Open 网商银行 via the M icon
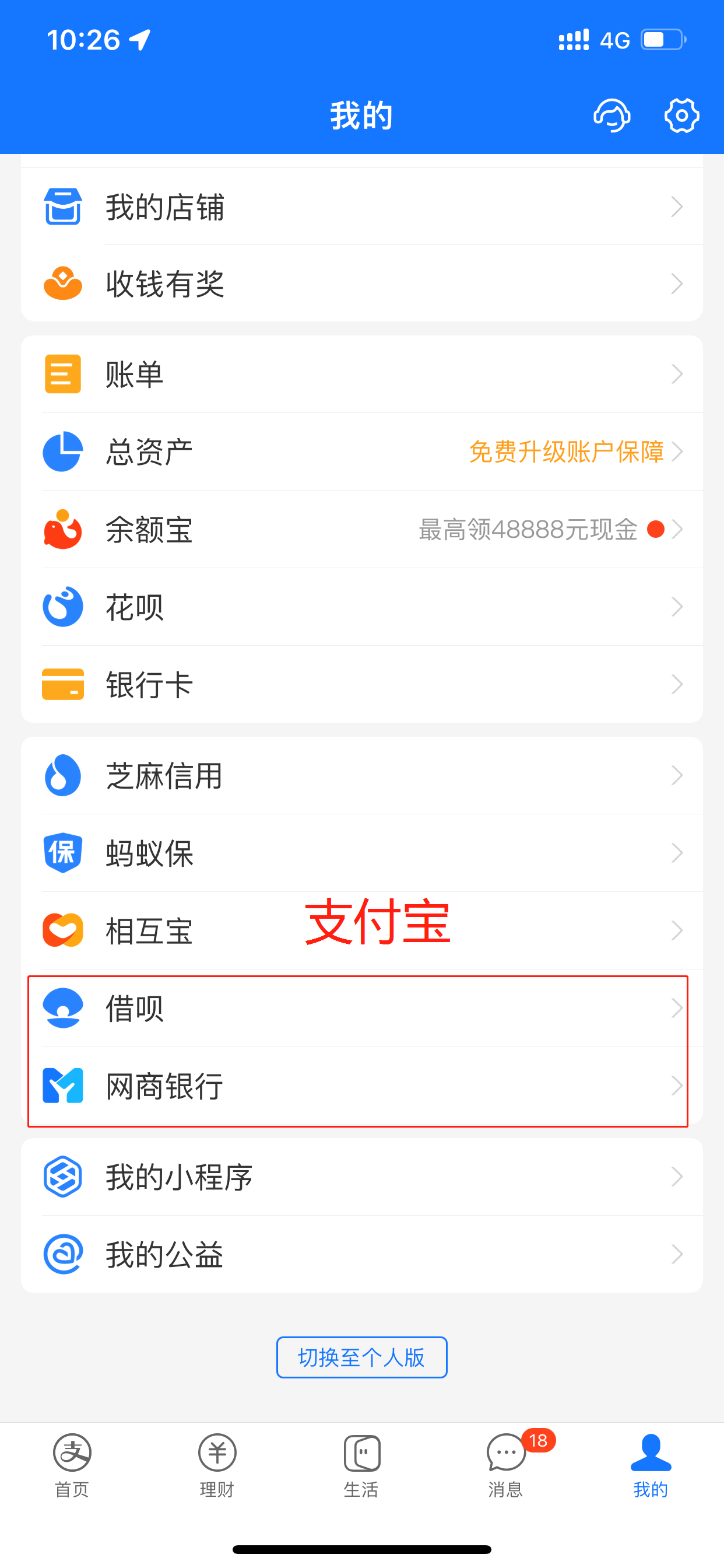 (61, 1087)
